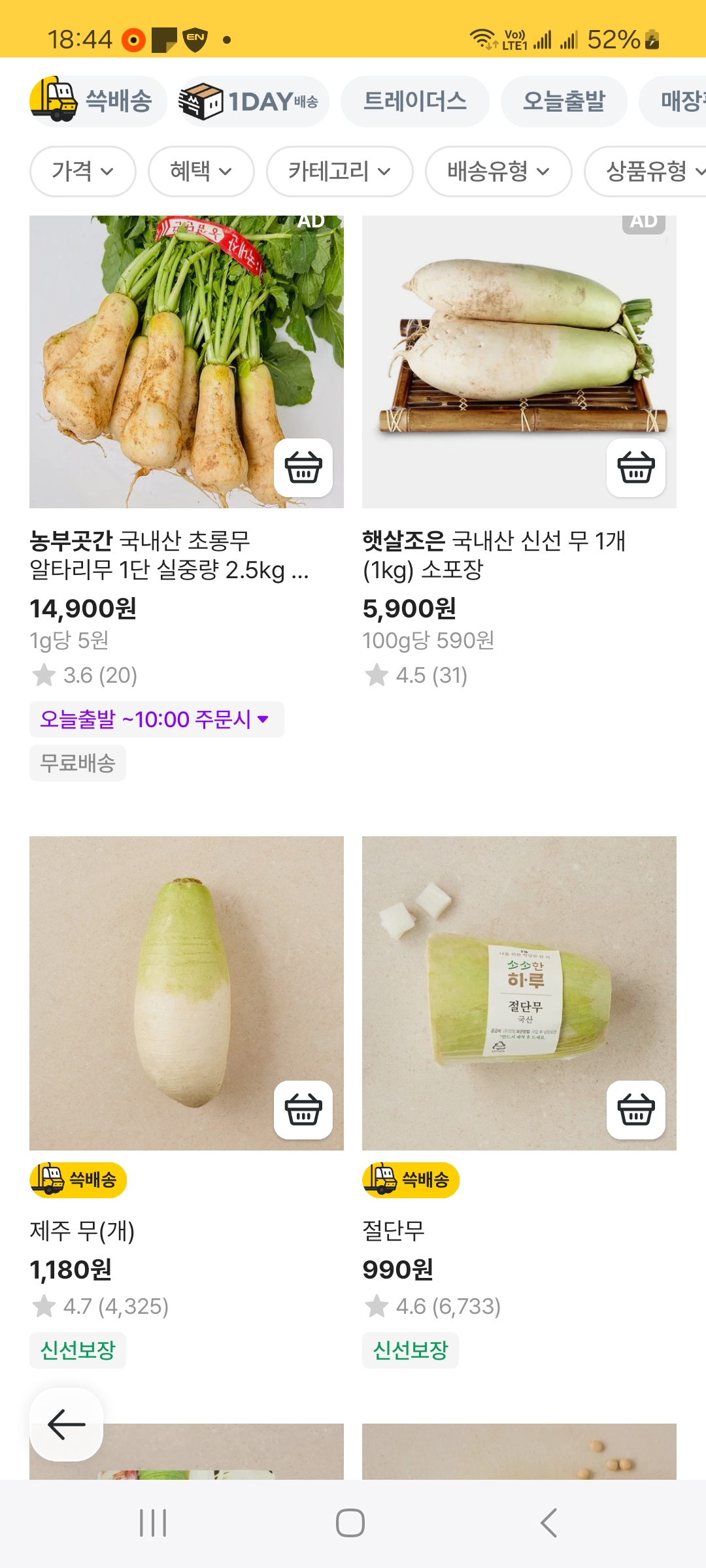Select the 트레이더스 chip
Viewport: 706px width, 1568px height.
(415, 101)
